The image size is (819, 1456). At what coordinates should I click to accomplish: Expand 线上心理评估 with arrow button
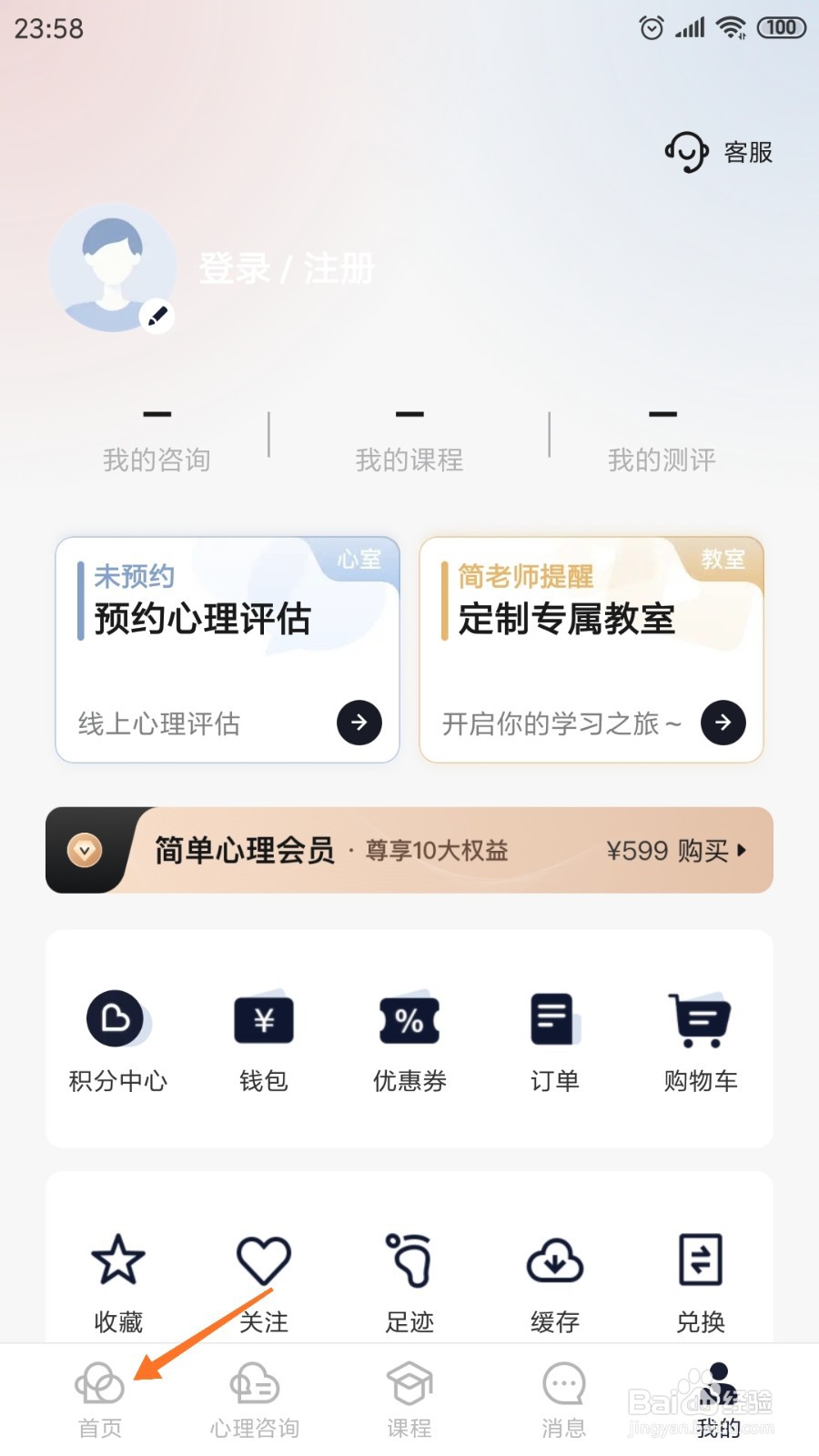[359, 723]
